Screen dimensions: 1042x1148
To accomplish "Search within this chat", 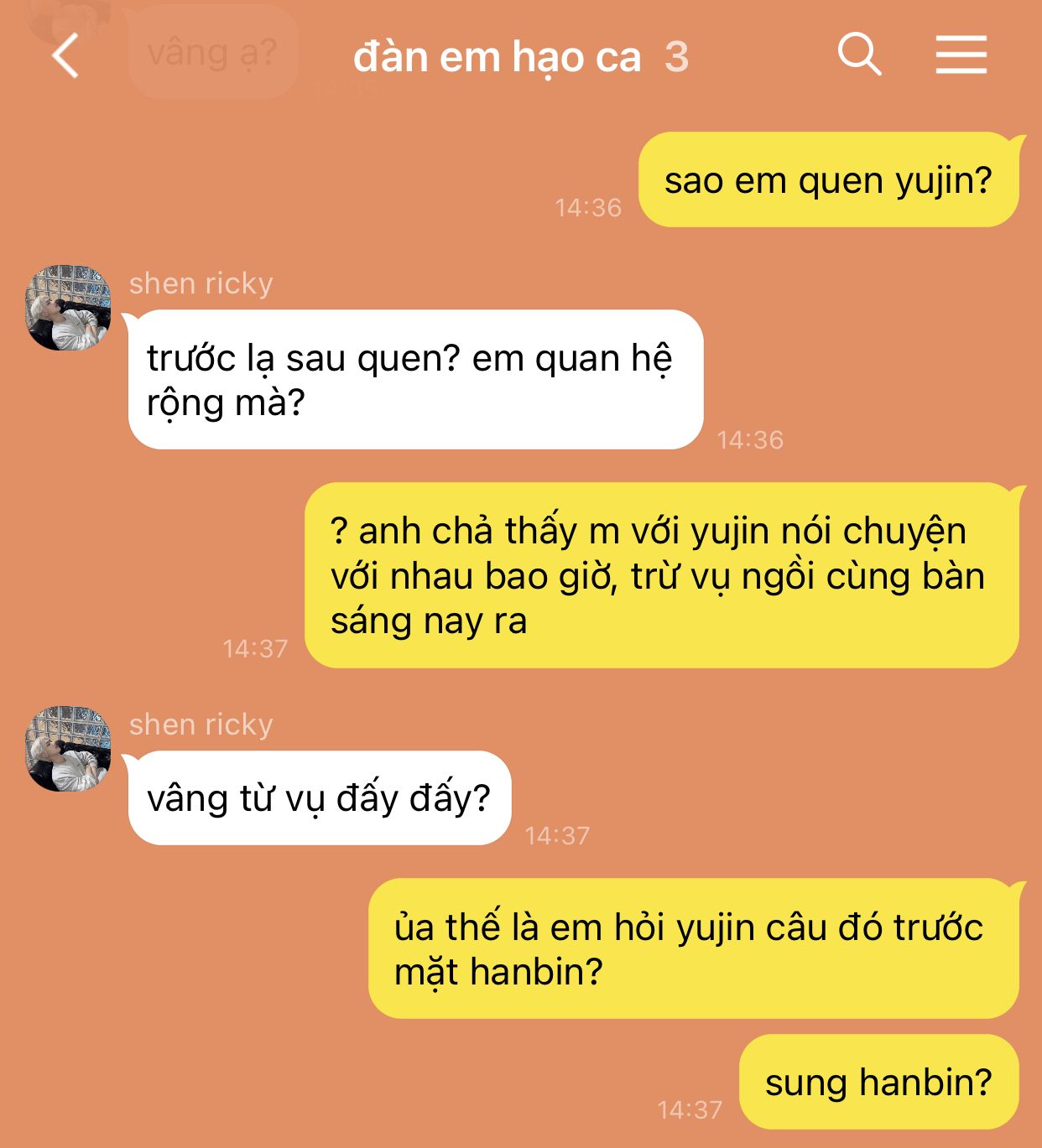I will 859,55.
